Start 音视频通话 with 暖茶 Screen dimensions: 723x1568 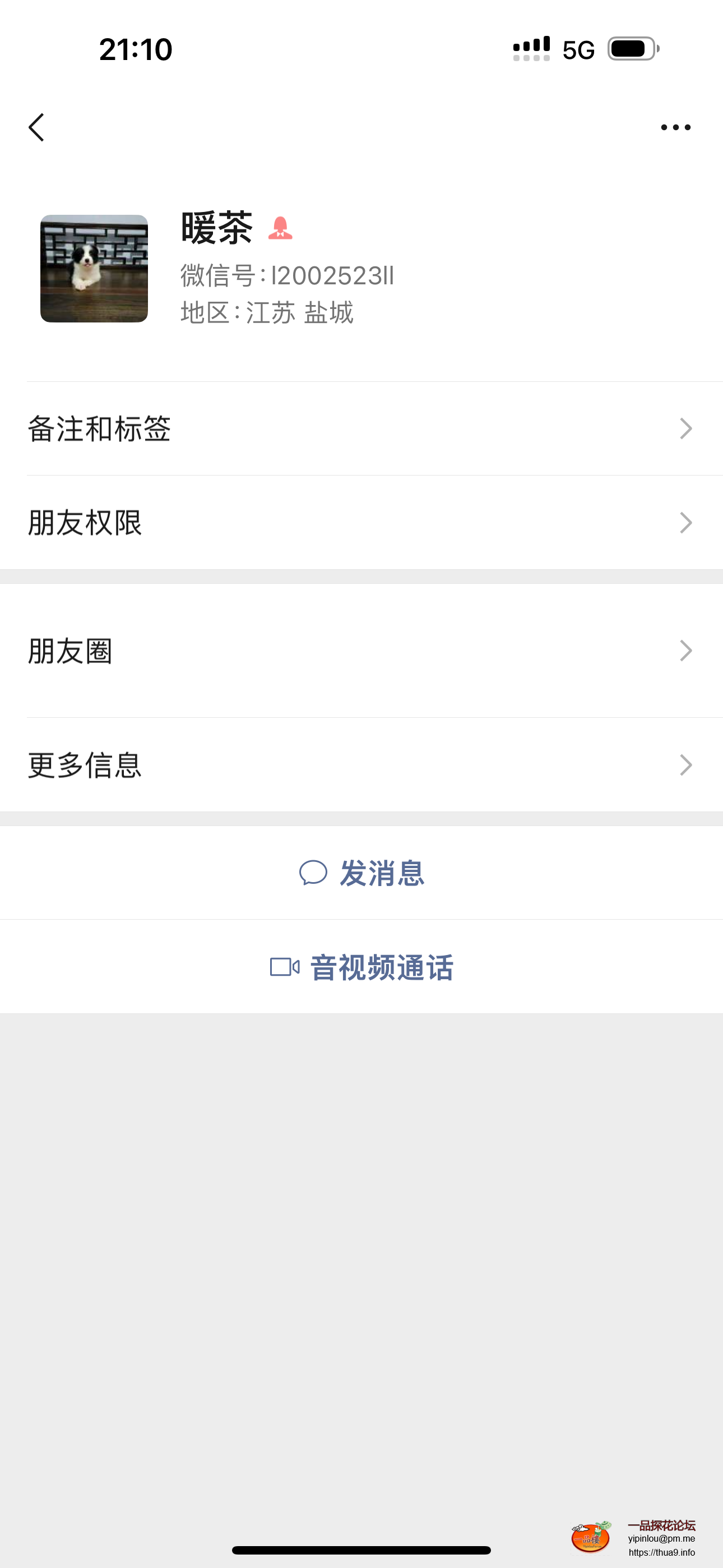tap(361, 967)
